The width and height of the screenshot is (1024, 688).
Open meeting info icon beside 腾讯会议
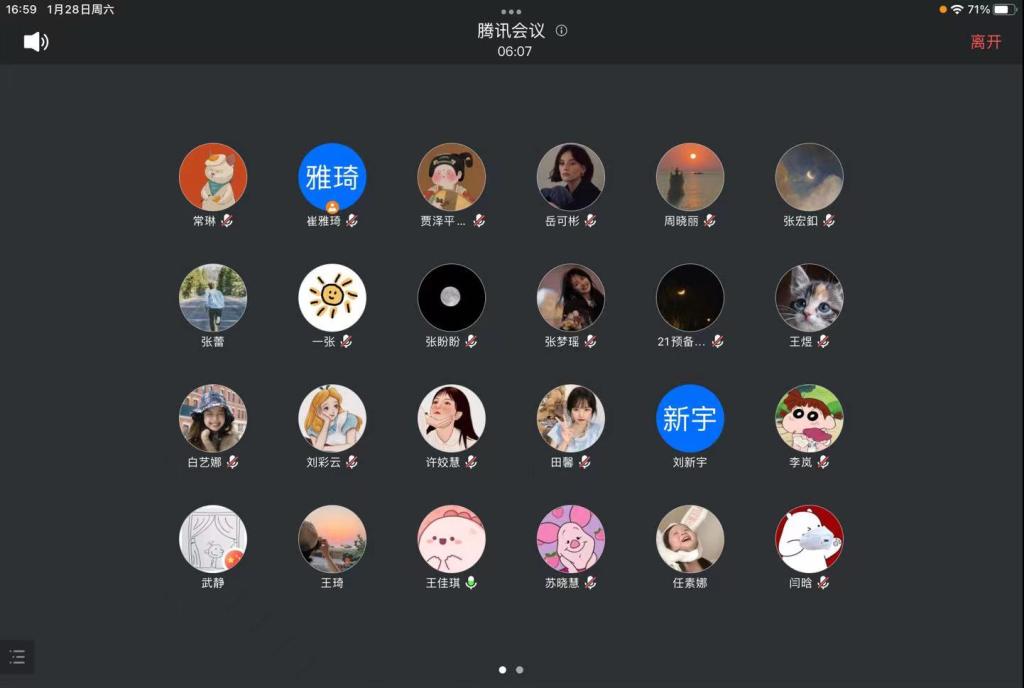[x=561, y=31]
